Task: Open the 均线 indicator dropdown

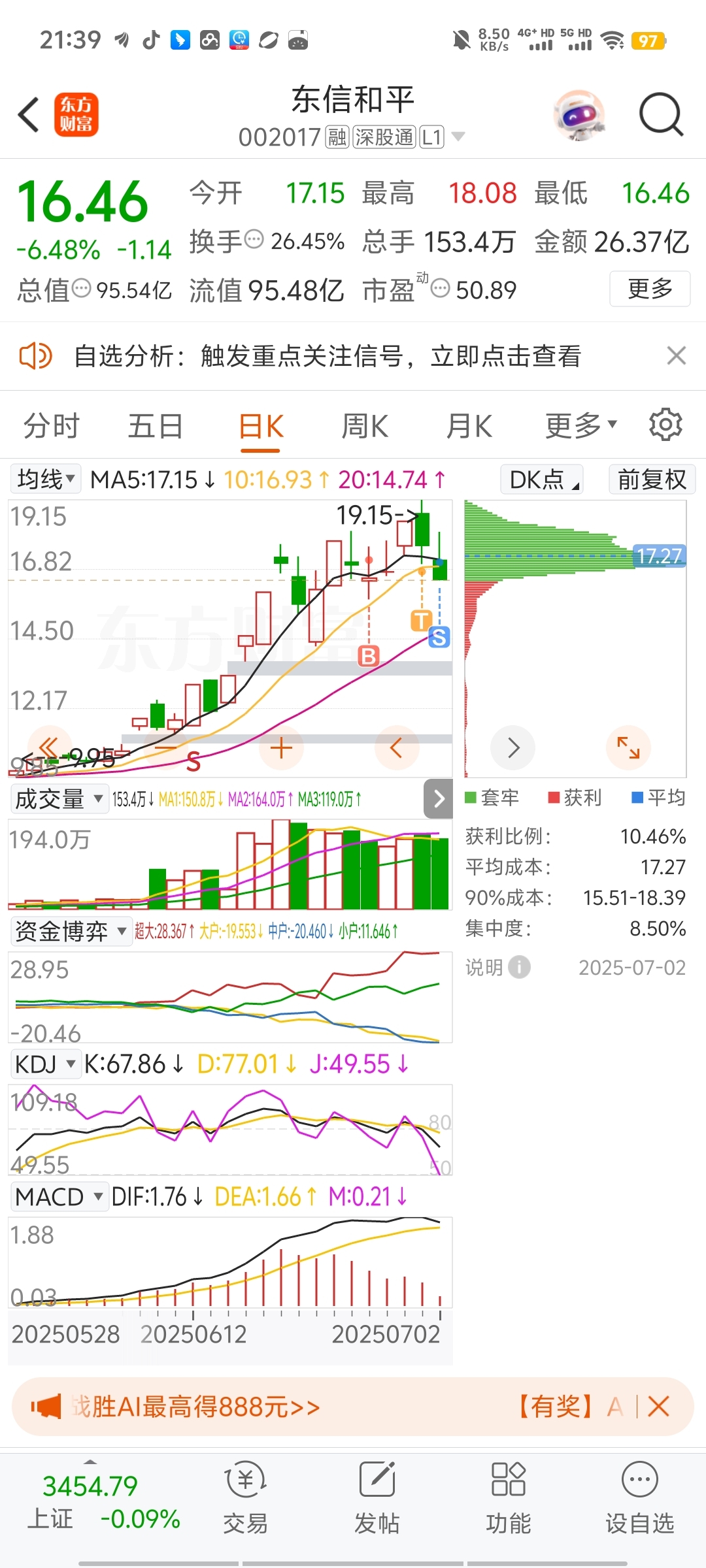Action: point(45,479)
